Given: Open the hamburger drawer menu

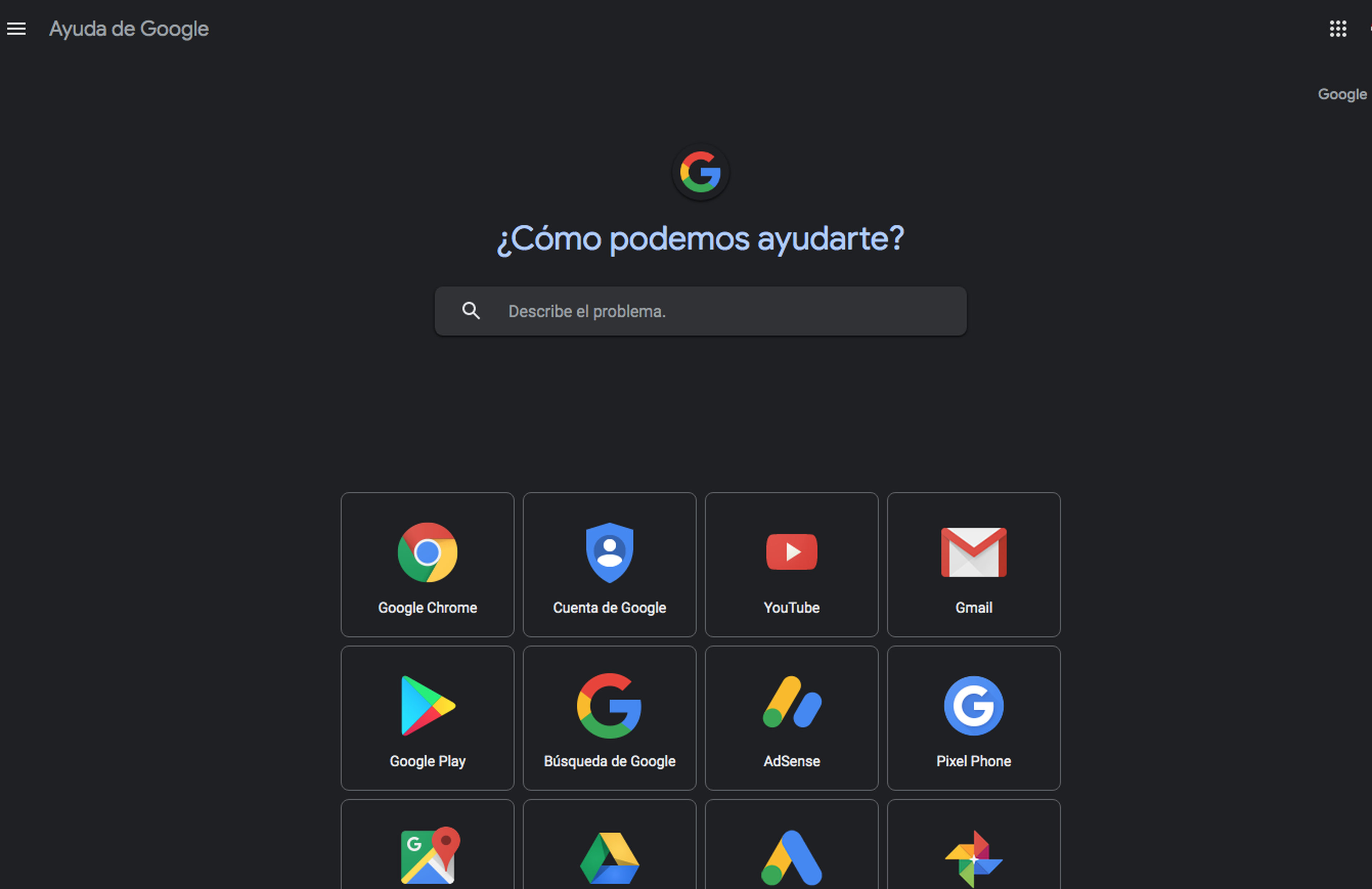Looking at the screenshot, I should [x=16, y=29].
